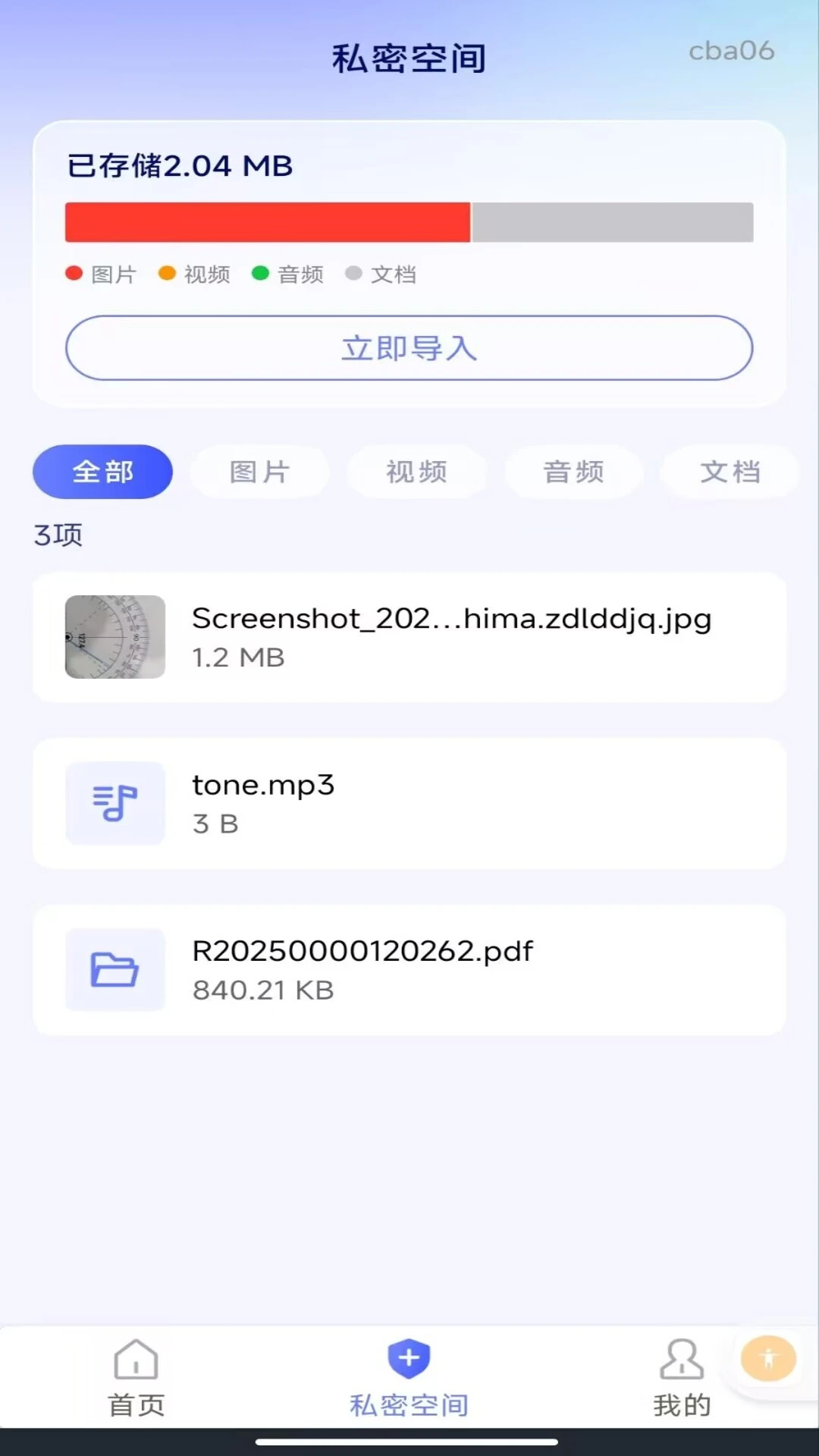Viewport: 819px width, 1456px height.
Task: Switch to the 视频 filter tab
Action: 416,471
